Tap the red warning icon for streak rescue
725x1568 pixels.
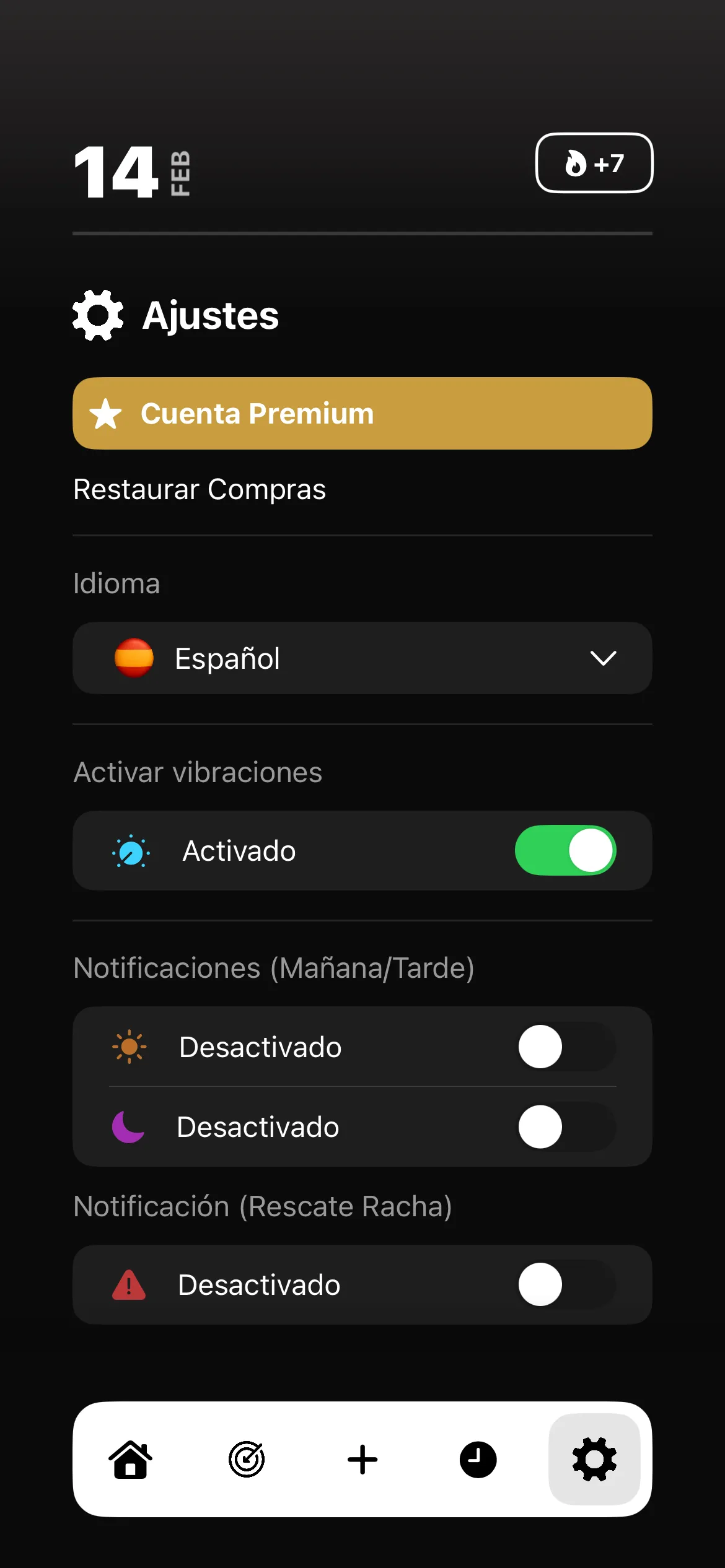(129, 1284)
